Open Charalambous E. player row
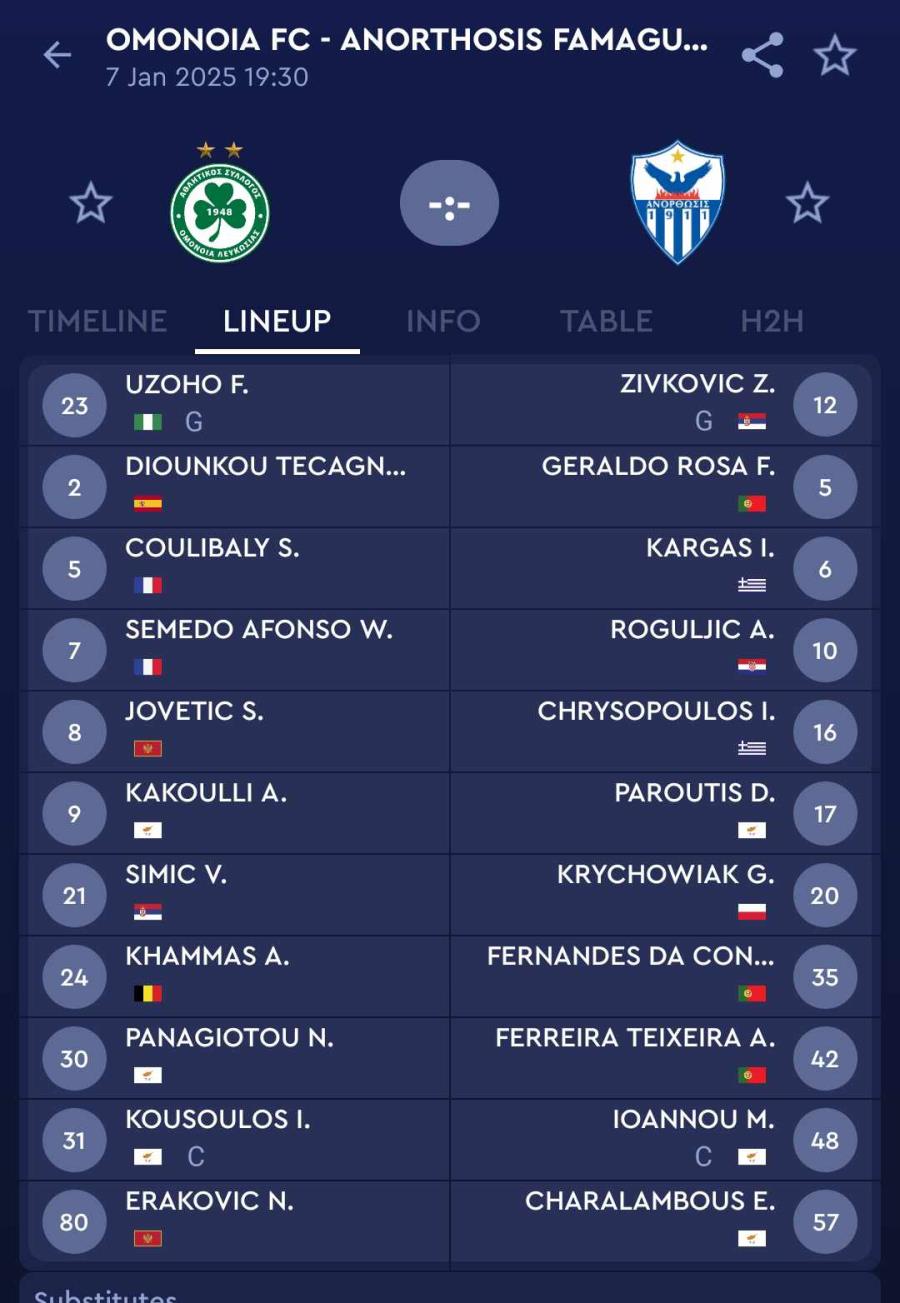The image size is (900, 1303). click(662, 1221)
